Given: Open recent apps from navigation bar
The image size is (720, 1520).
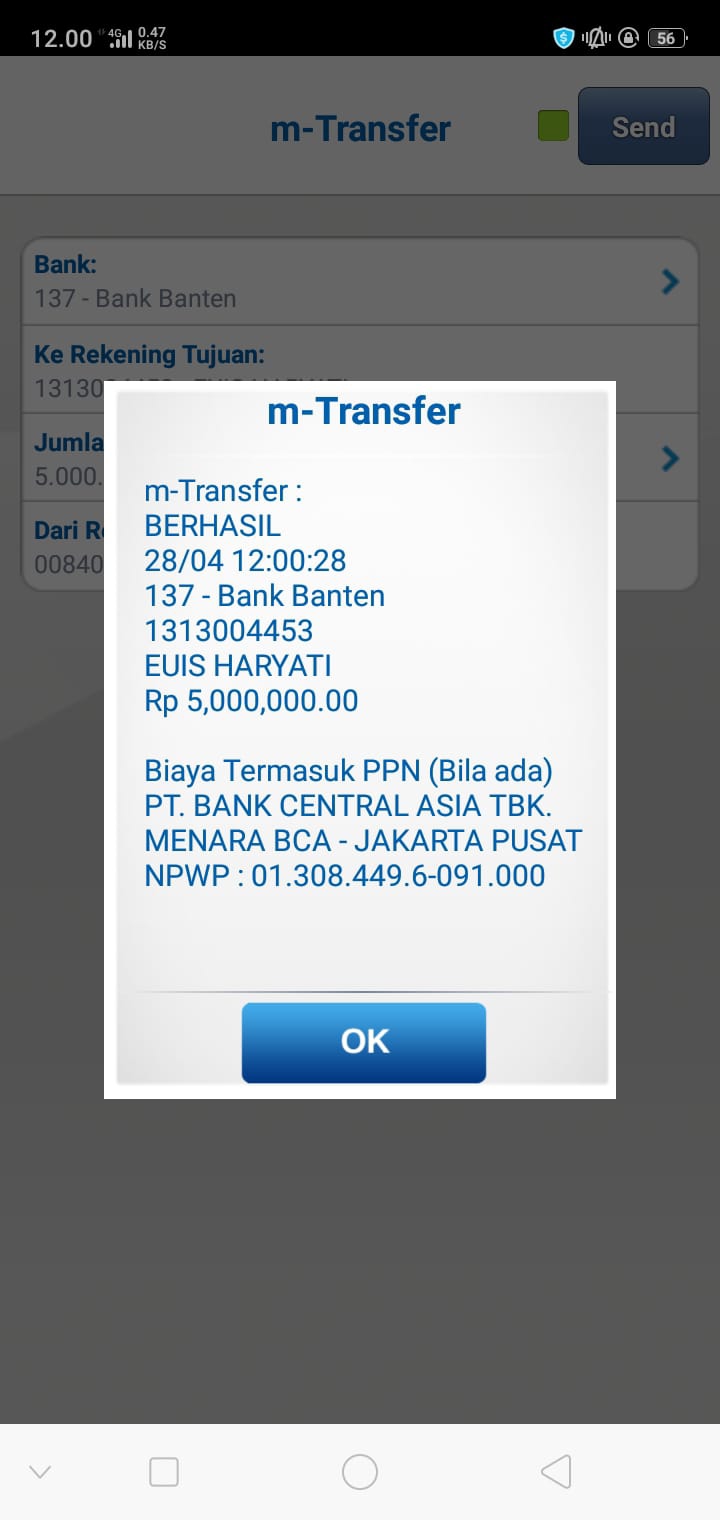Looking at the screenshot, I should point(164,1471).
